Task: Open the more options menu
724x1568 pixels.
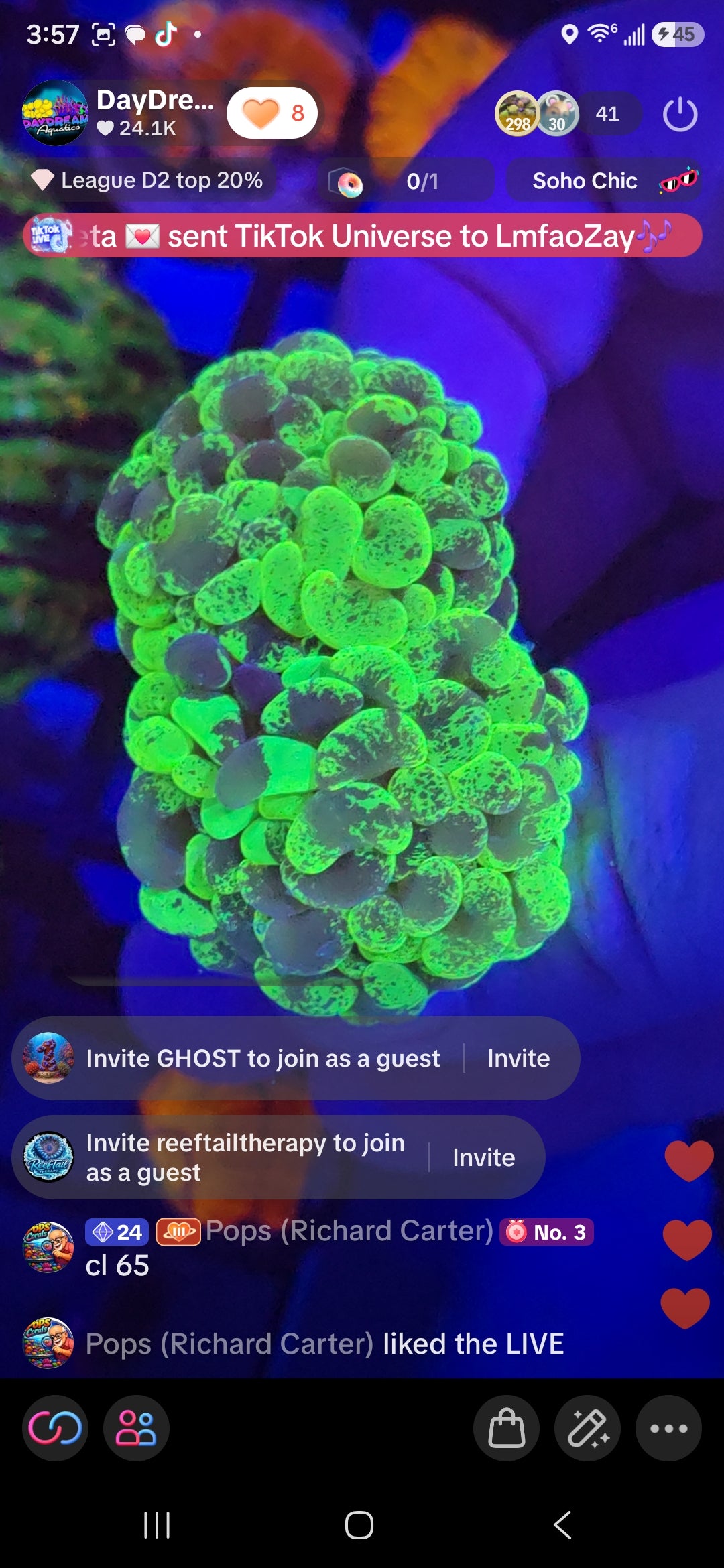Action: point(668,1428)
